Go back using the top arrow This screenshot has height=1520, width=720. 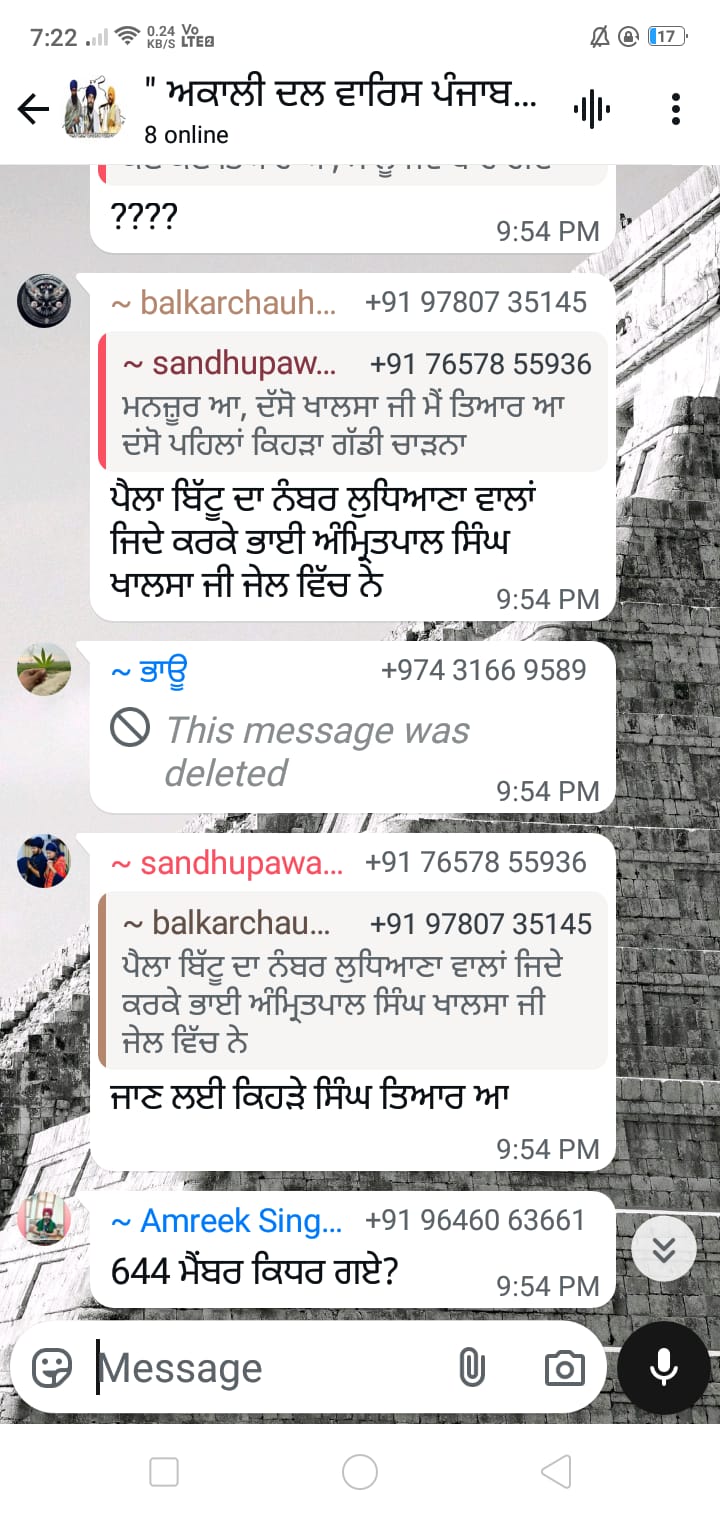pyautogui.click(x=33, y=109)
